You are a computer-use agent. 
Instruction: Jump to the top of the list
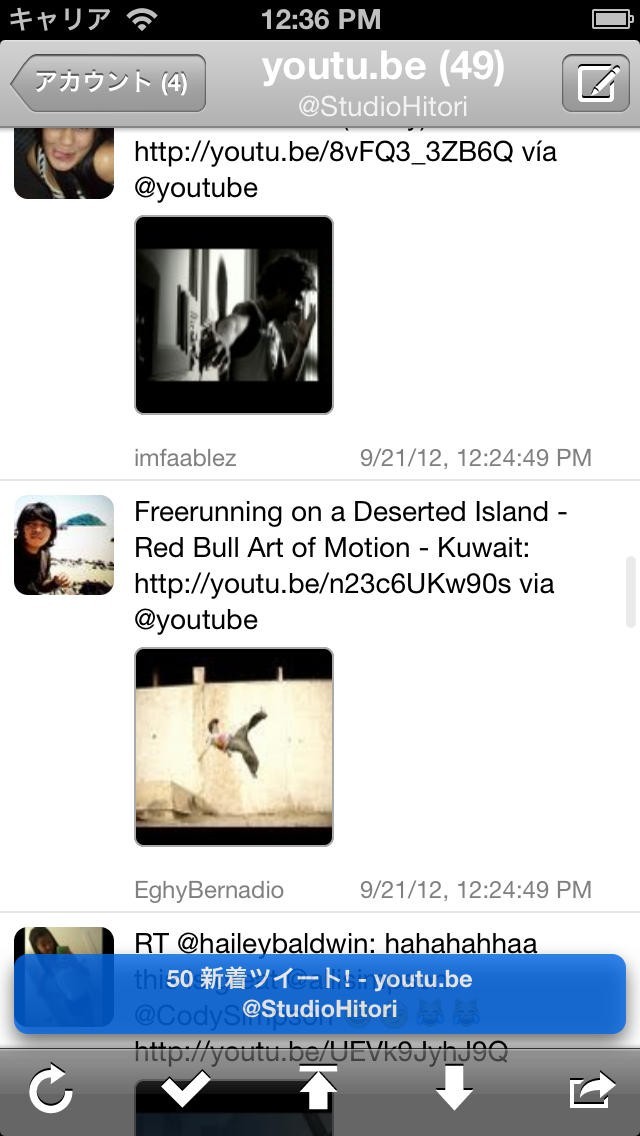click(318, 1088)
